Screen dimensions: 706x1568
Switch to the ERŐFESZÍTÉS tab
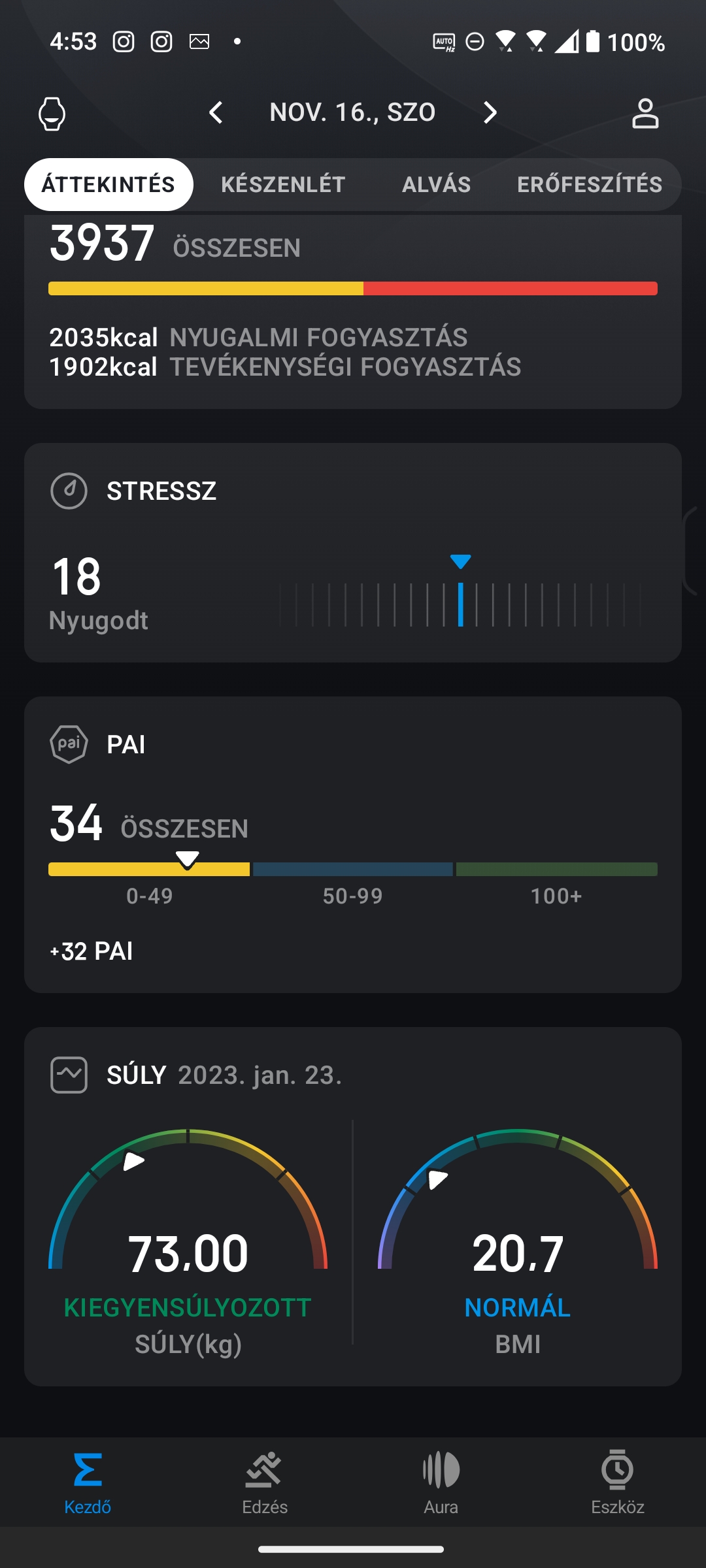(590, 184)
